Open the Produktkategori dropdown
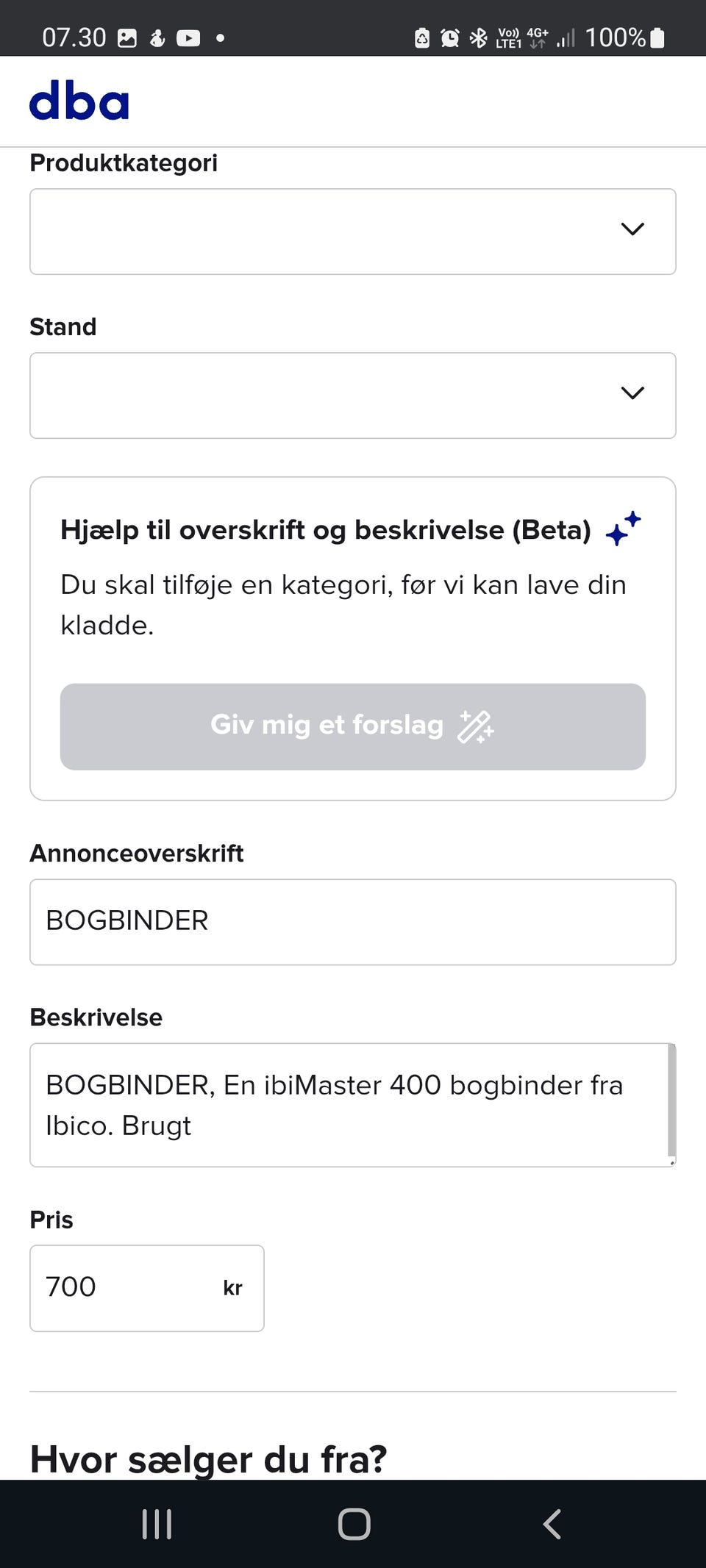 point(353,232)
